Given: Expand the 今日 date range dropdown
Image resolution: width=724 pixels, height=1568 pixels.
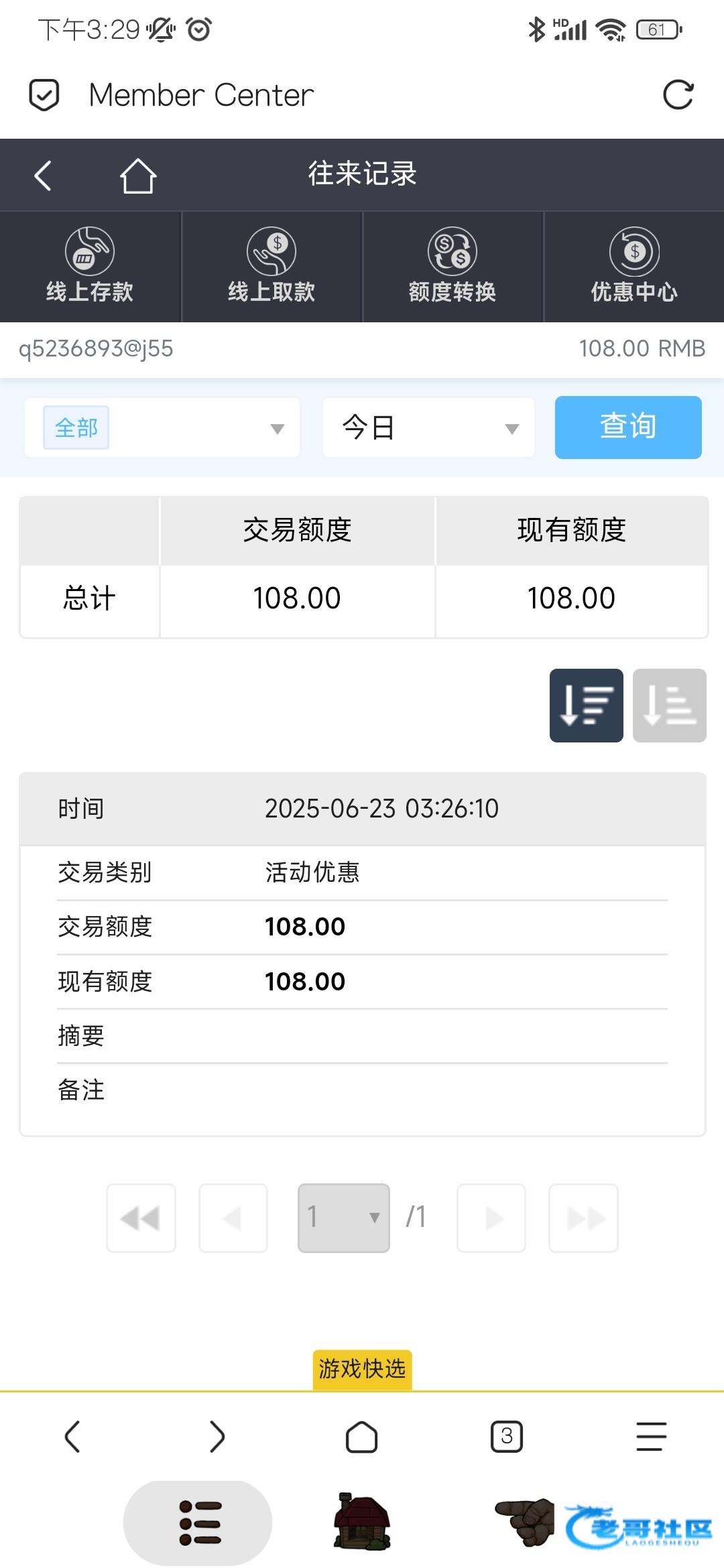Looking at the screenshot, I should click(x=428, y=428).
